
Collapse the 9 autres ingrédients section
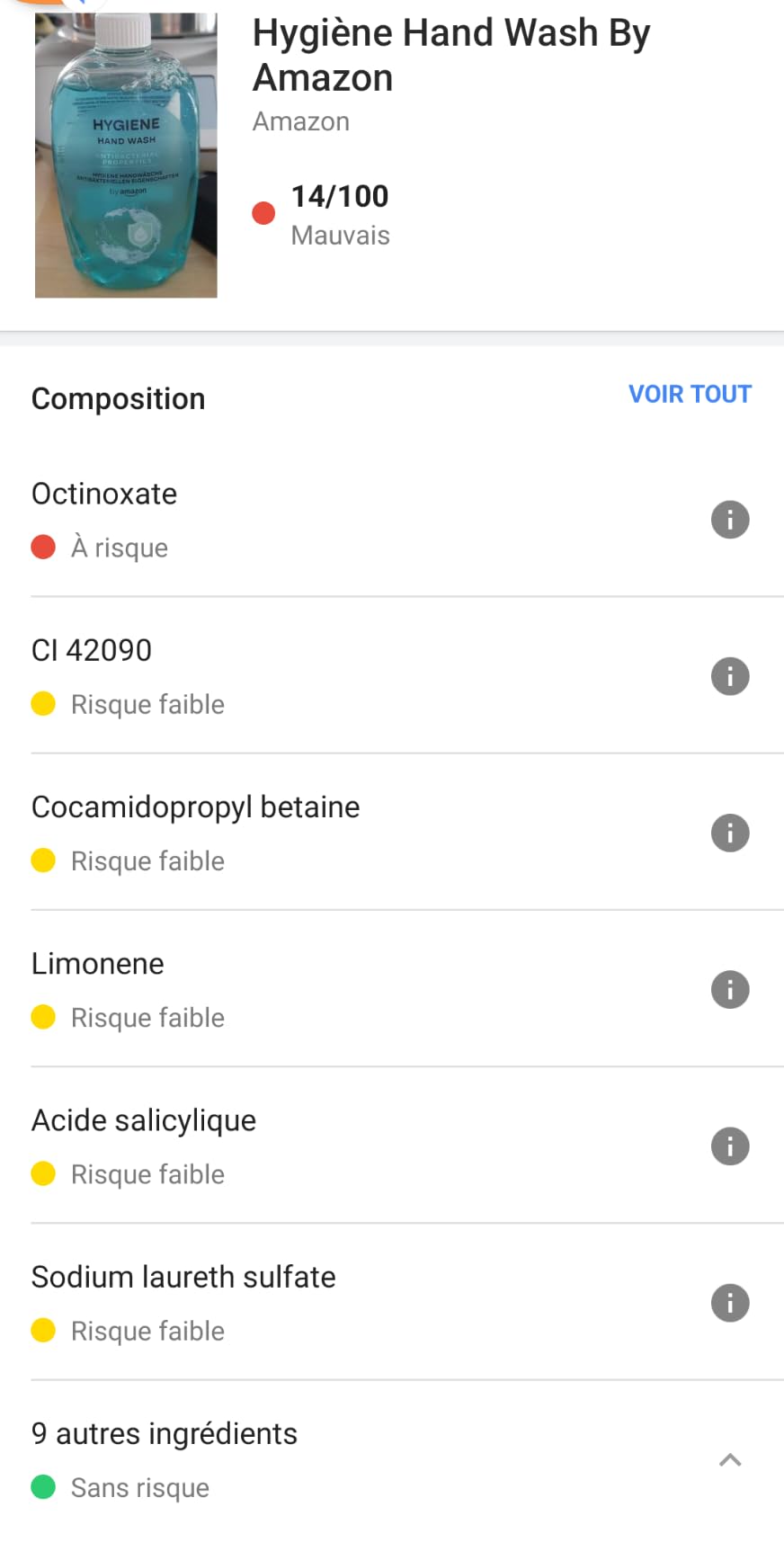(x=729, y=1459)
